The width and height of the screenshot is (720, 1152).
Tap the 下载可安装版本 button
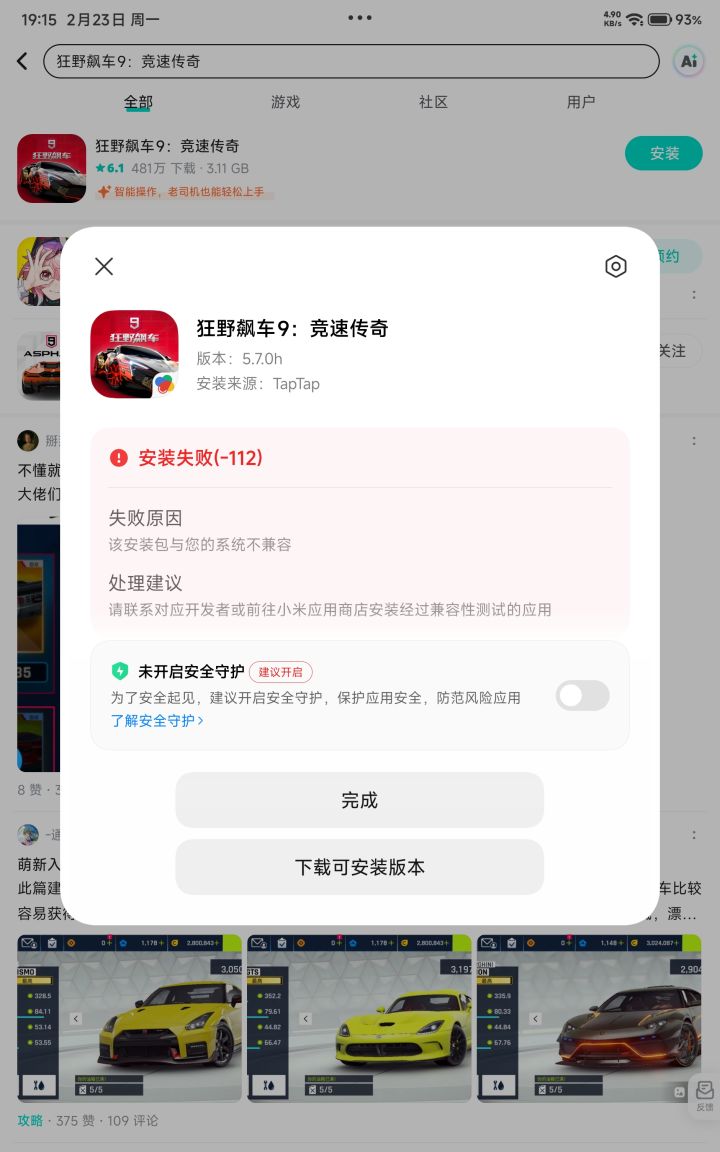[x=359, y=866]
